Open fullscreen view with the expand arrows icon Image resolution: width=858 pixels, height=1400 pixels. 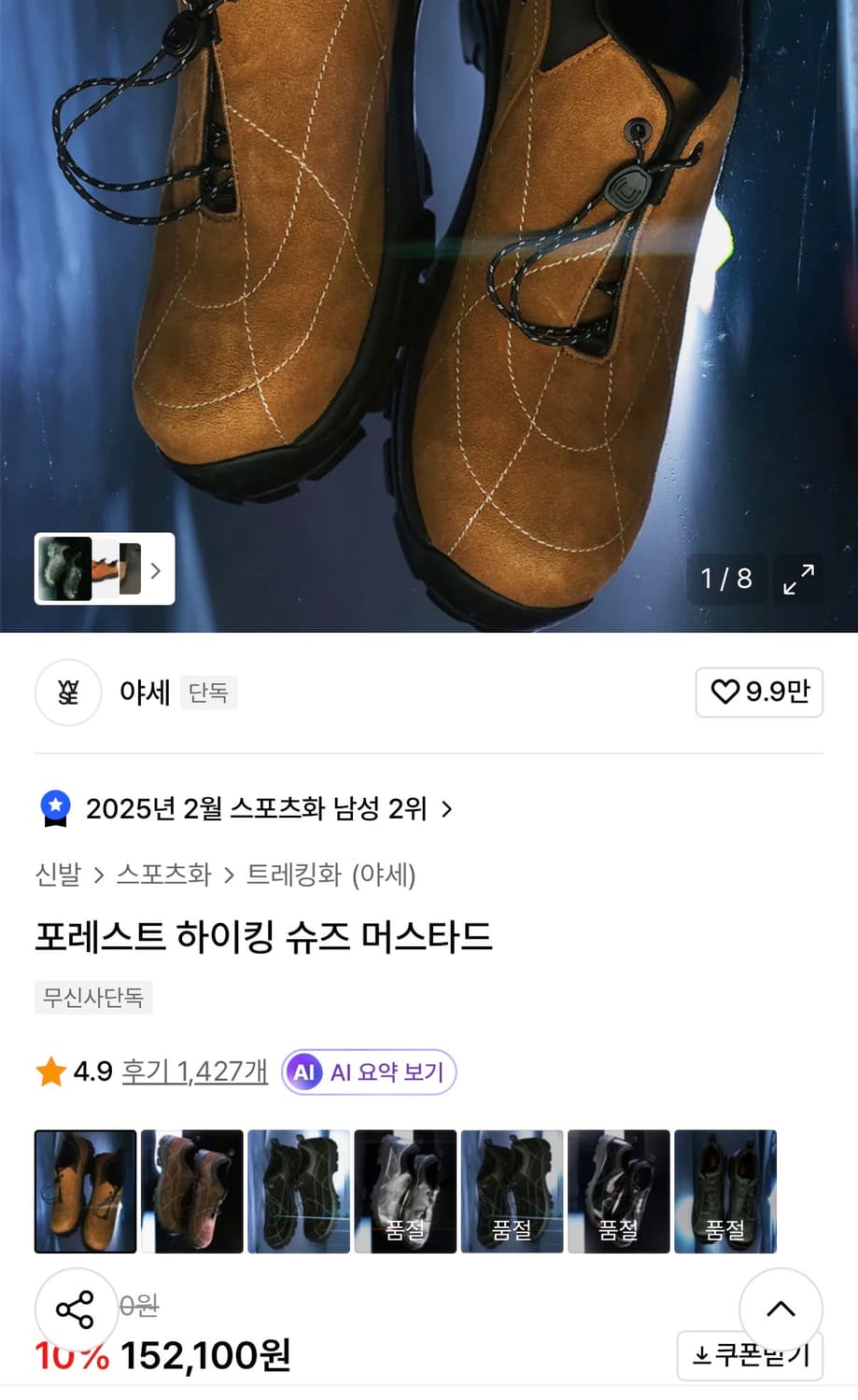pos(798,580)
